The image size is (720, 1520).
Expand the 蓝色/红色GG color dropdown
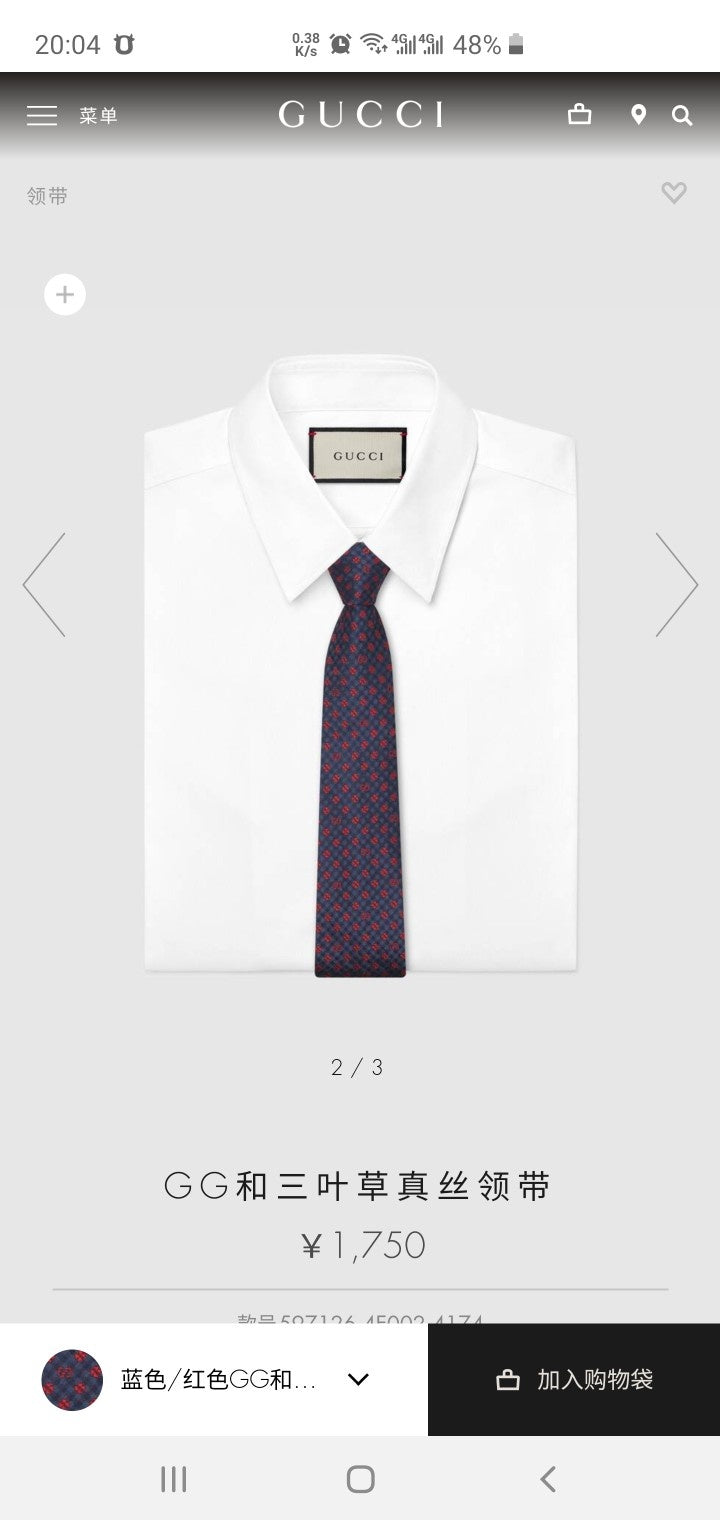point(358,1380)
